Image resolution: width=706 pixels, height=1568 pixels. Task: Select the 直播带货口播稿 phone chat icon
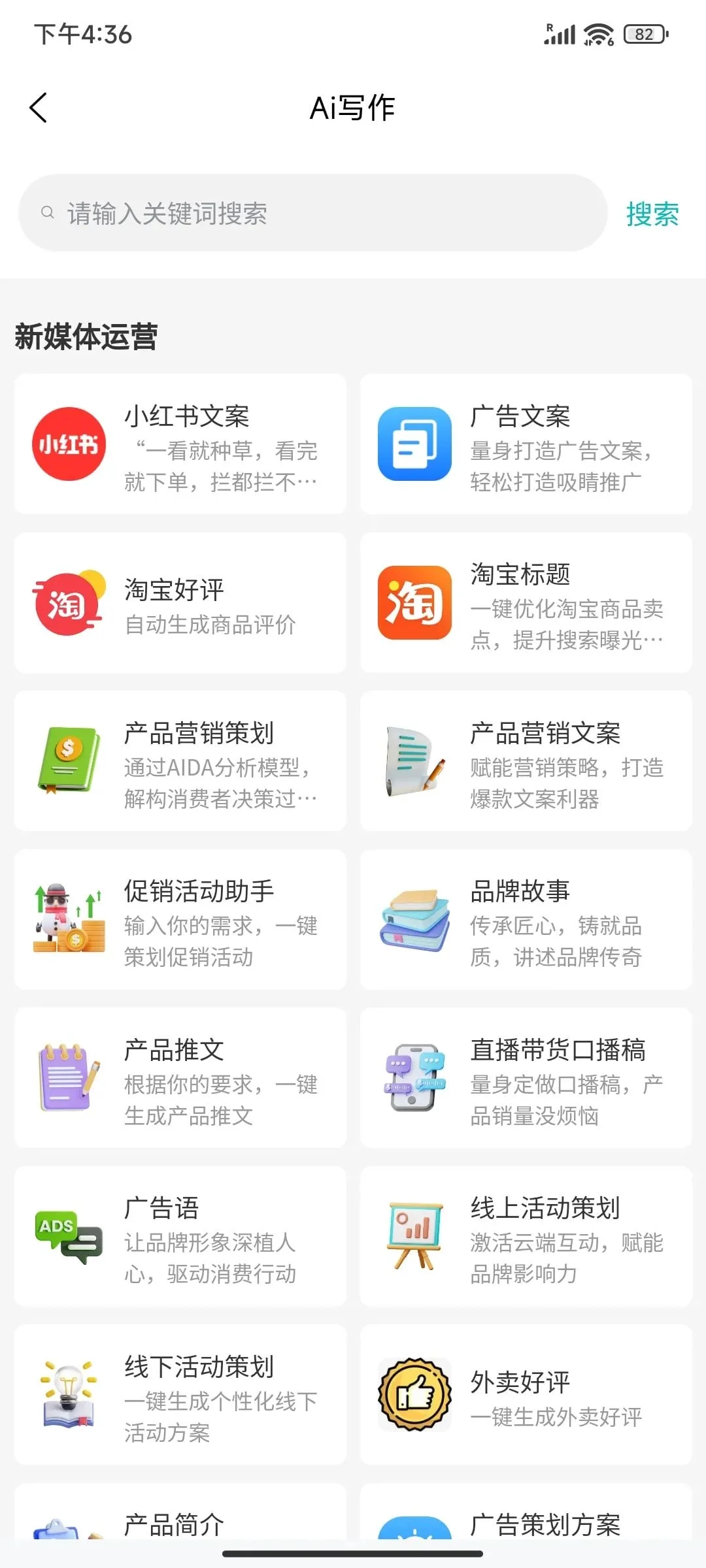[413, 1078]
